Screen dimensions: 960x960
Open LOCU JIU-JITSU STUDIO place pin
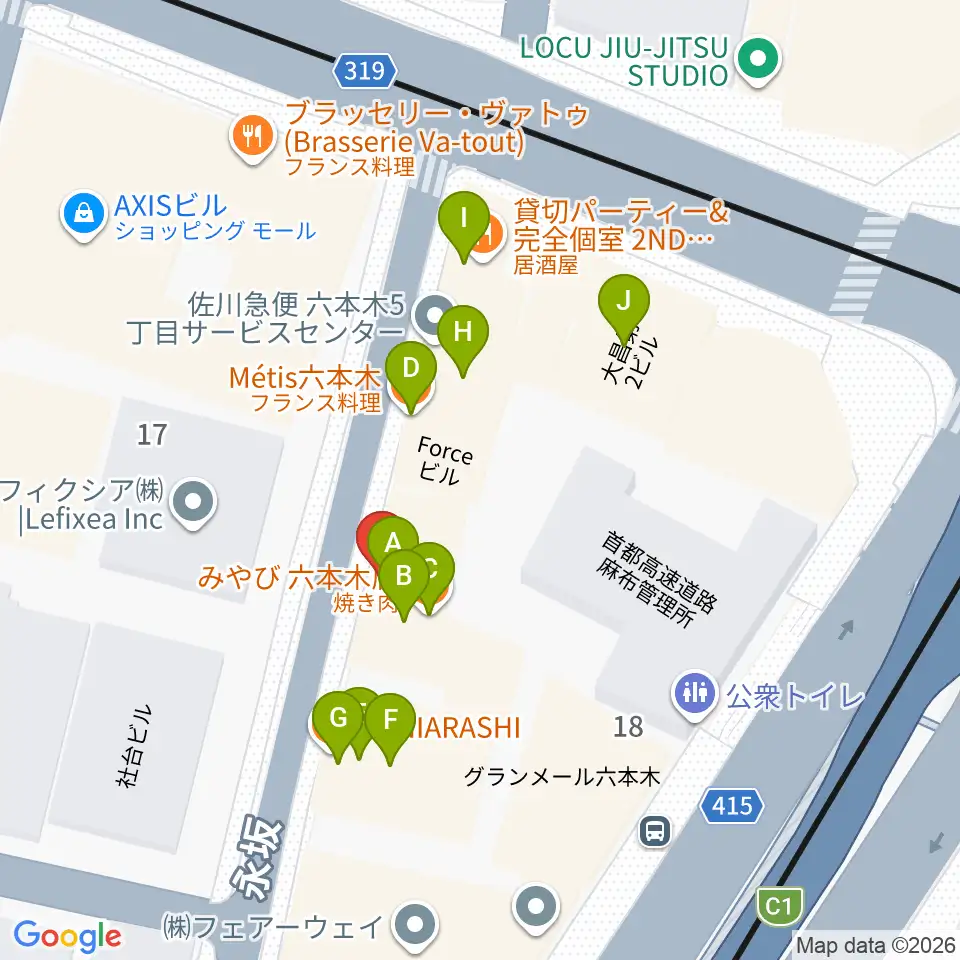click(x=758, y=59)
